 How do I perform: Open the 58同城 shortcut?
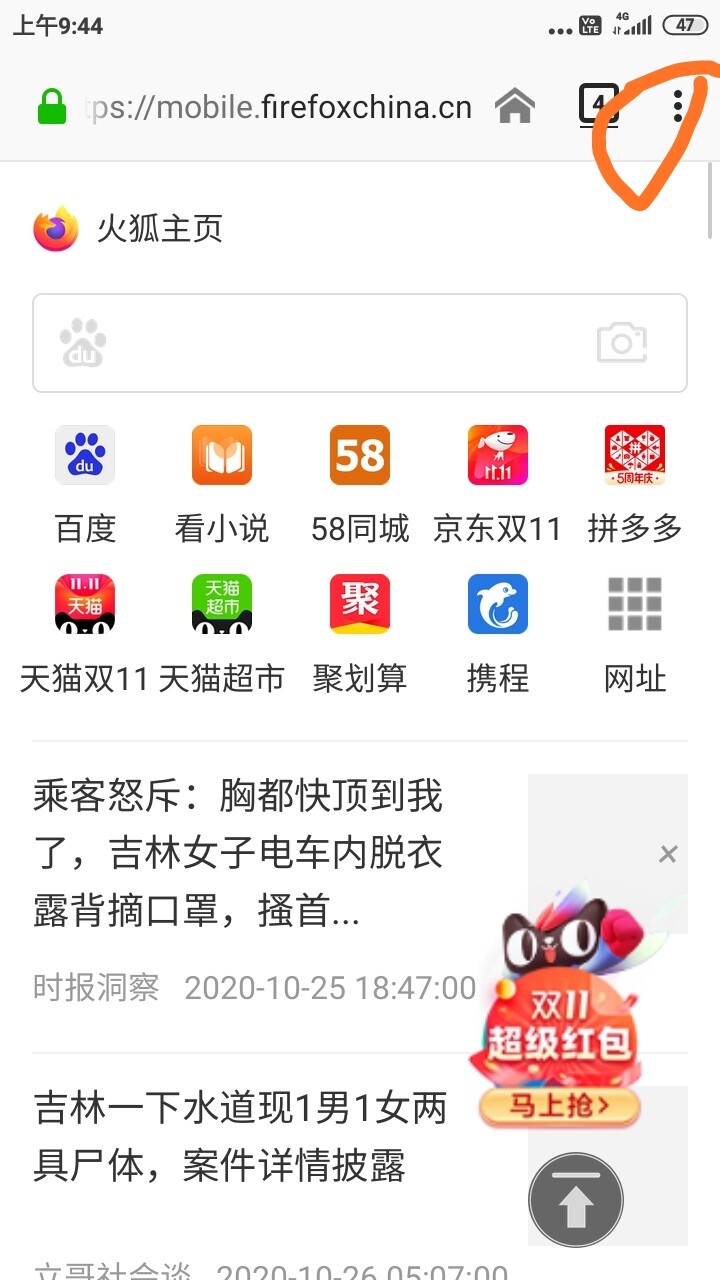360,485
